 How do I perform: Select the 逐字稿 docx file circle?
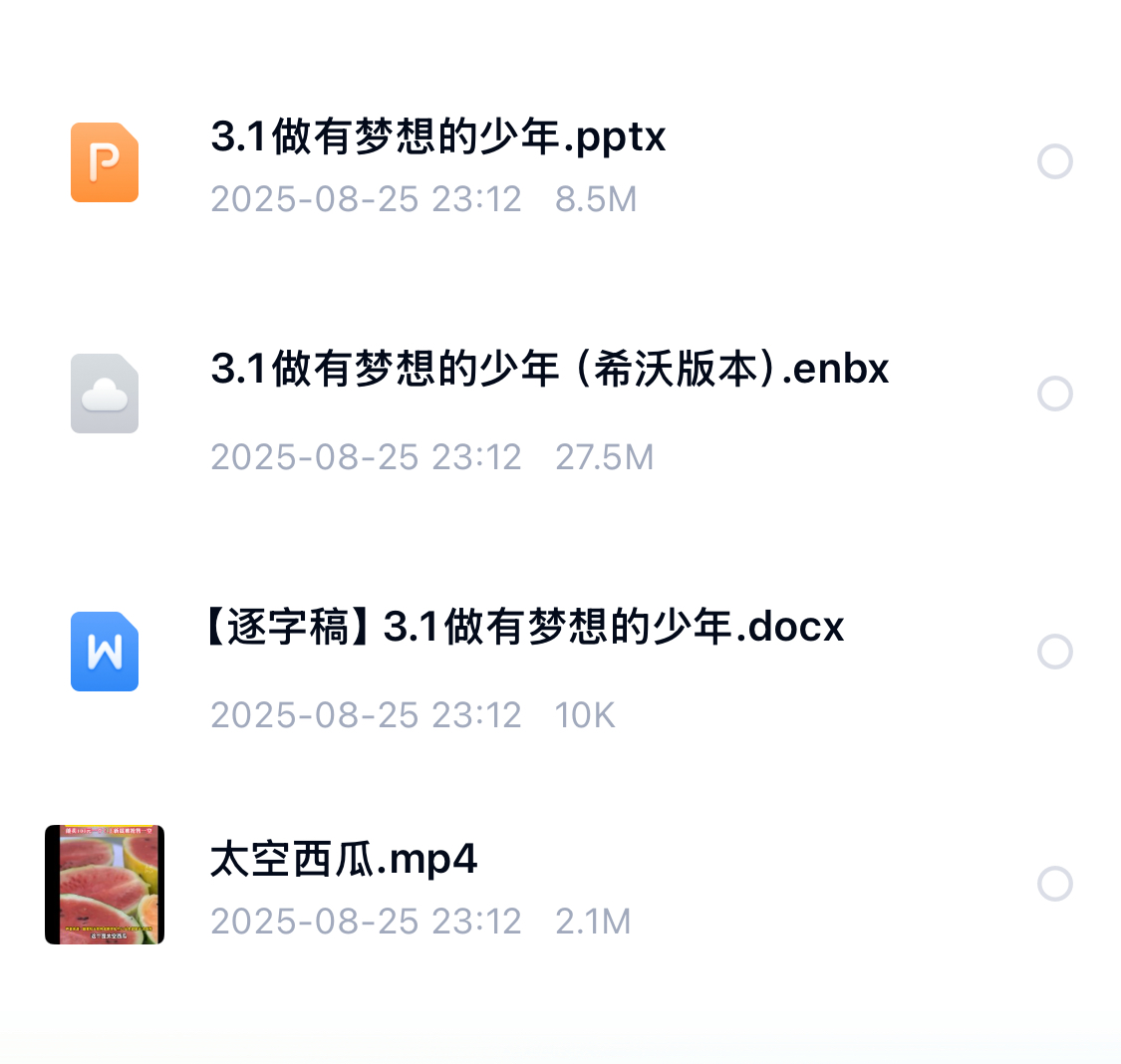point(1054,652)
